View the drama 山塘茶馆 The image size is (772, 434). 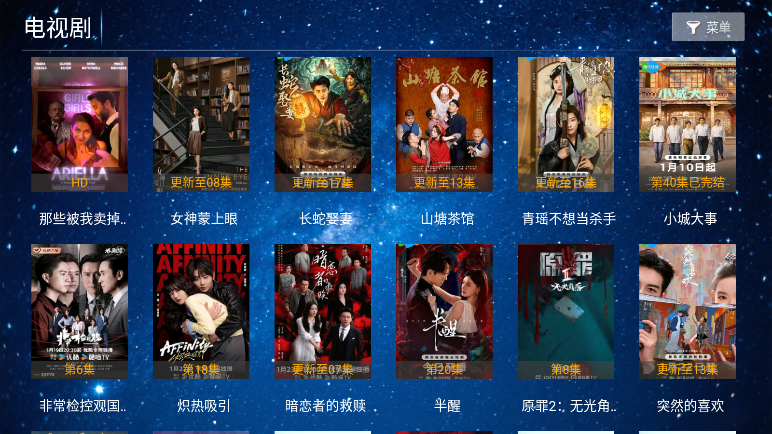(x=444, y=125)
